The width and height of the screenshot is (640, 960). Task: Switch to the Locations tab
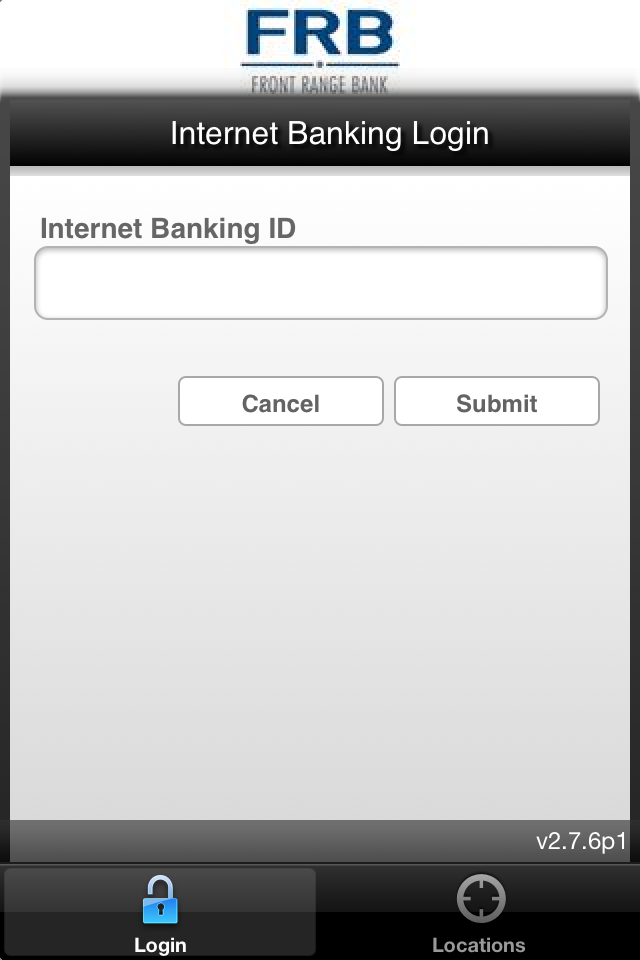pos(479,912)
